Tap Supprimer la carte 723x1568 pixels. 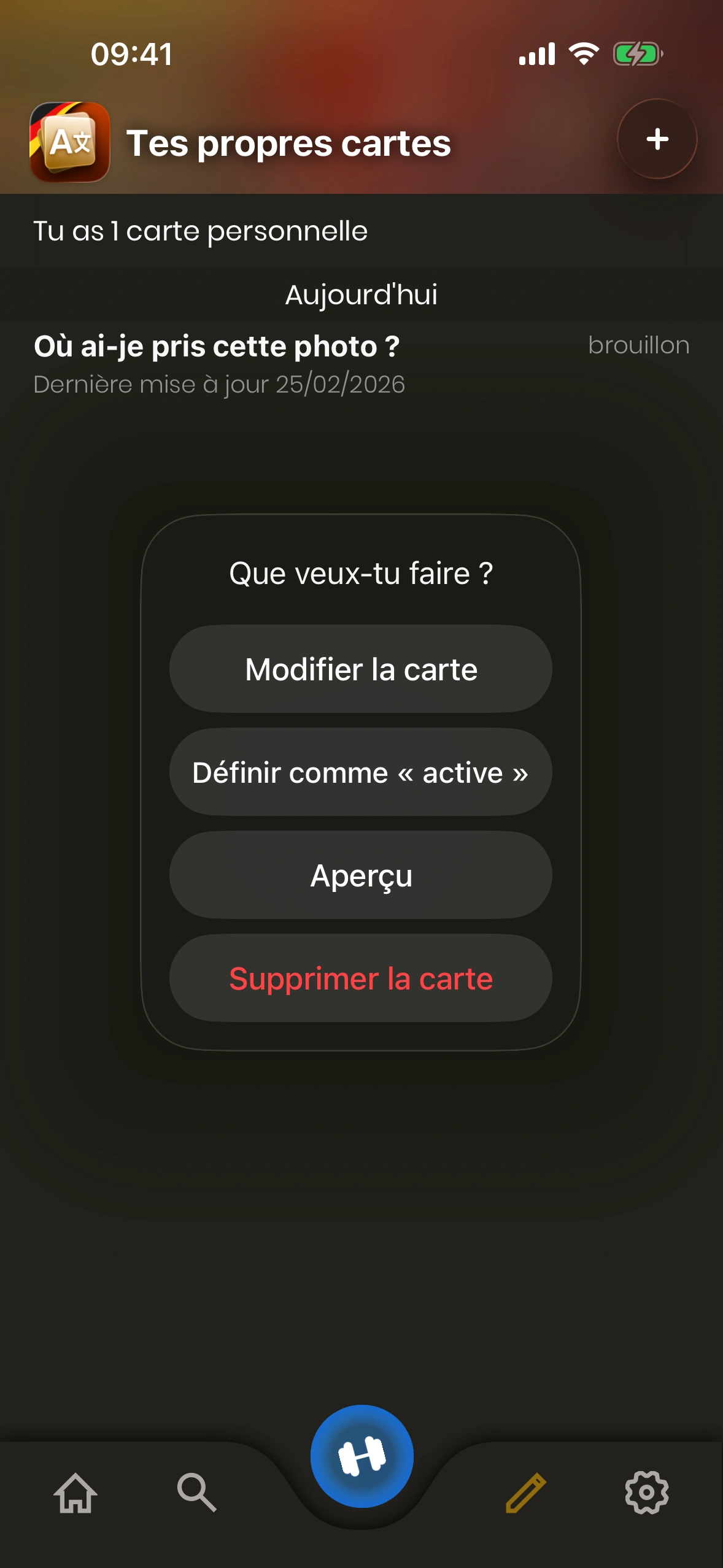(x=361, y=978)
